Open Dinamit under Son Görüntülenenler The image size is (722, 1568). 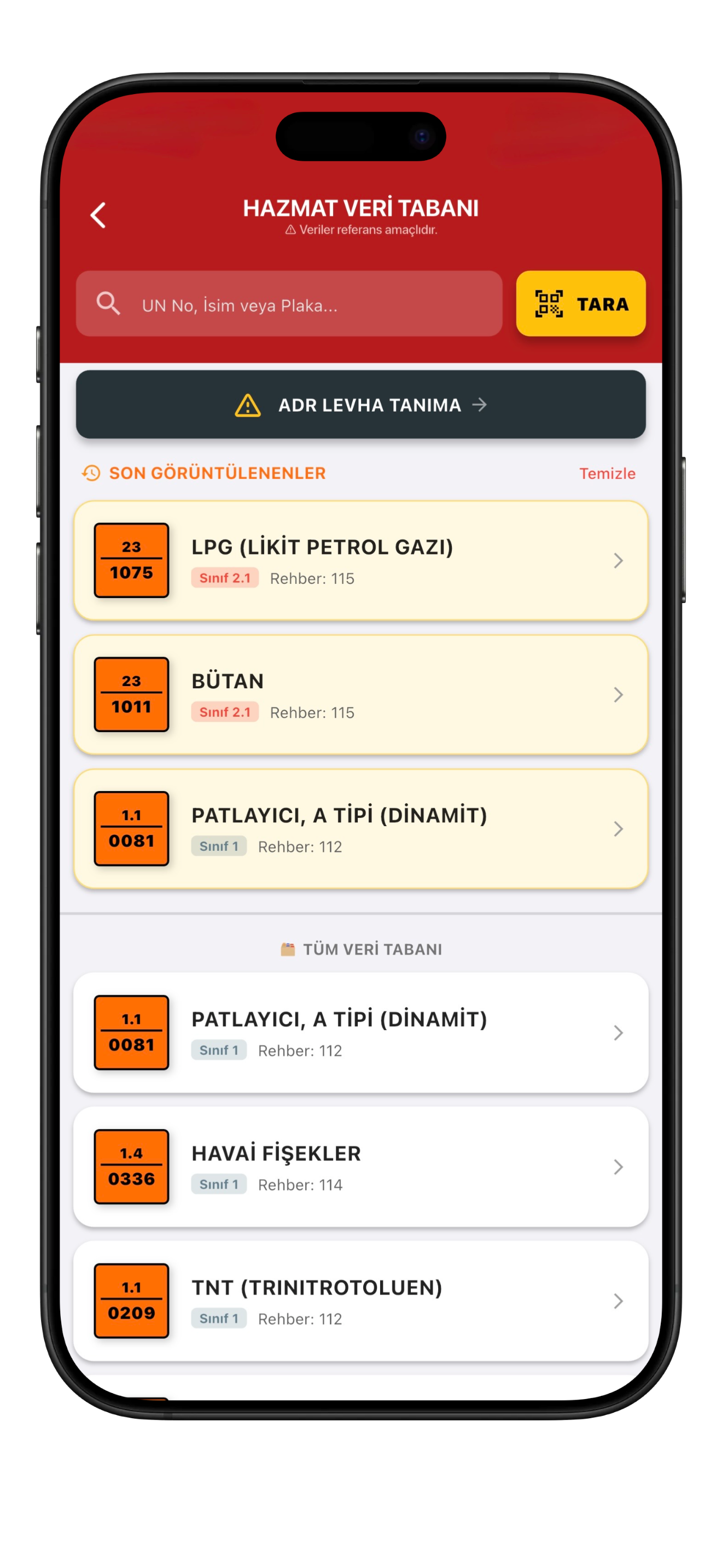[360, 828]
